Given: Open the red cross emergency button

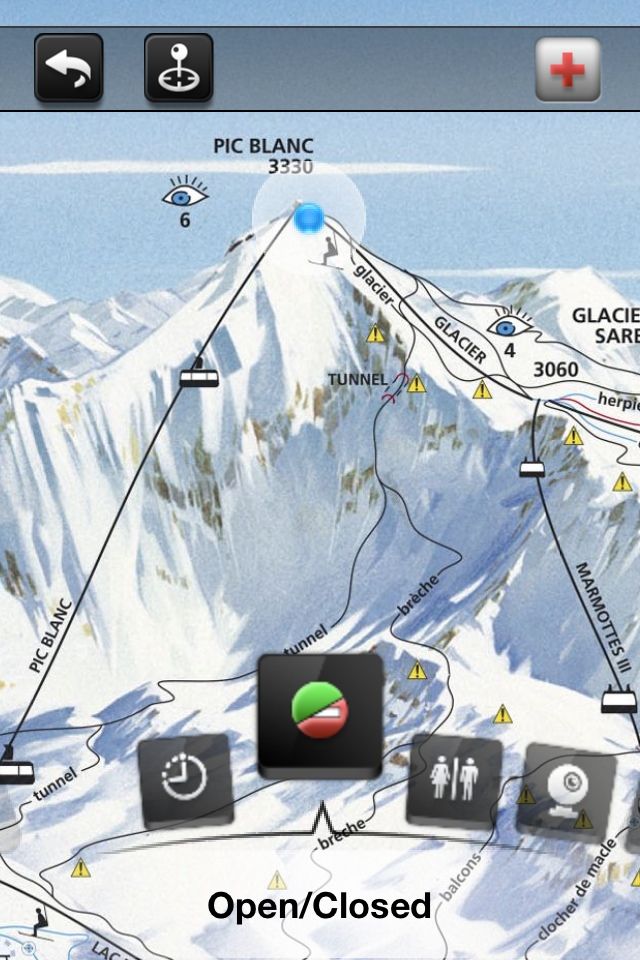Looking at the screenshot, I should [568, 69].
